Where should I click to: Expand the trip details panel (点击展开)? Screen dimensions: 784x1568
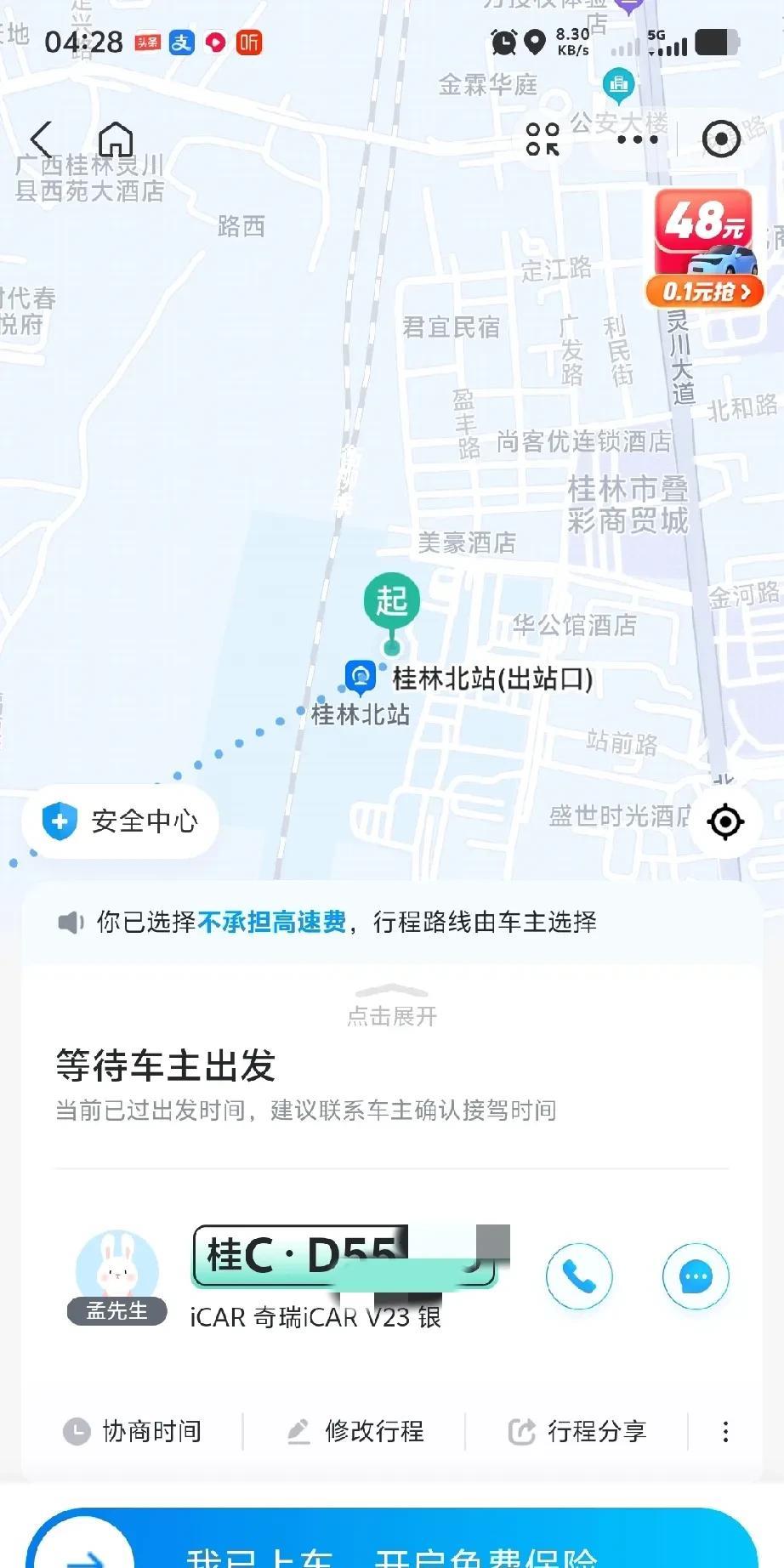point(392,1005)
